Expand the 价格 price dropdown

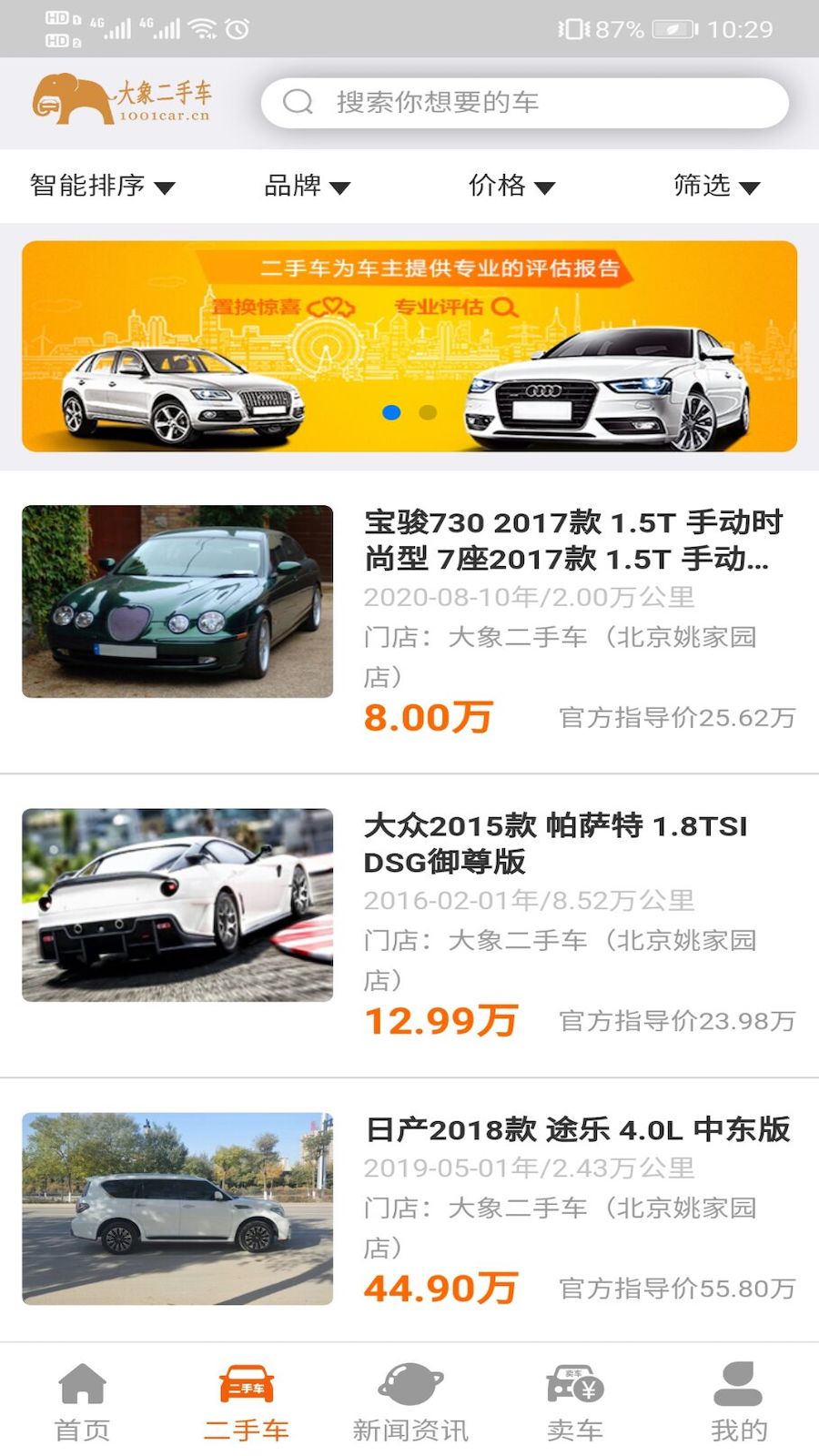(511, 186)
